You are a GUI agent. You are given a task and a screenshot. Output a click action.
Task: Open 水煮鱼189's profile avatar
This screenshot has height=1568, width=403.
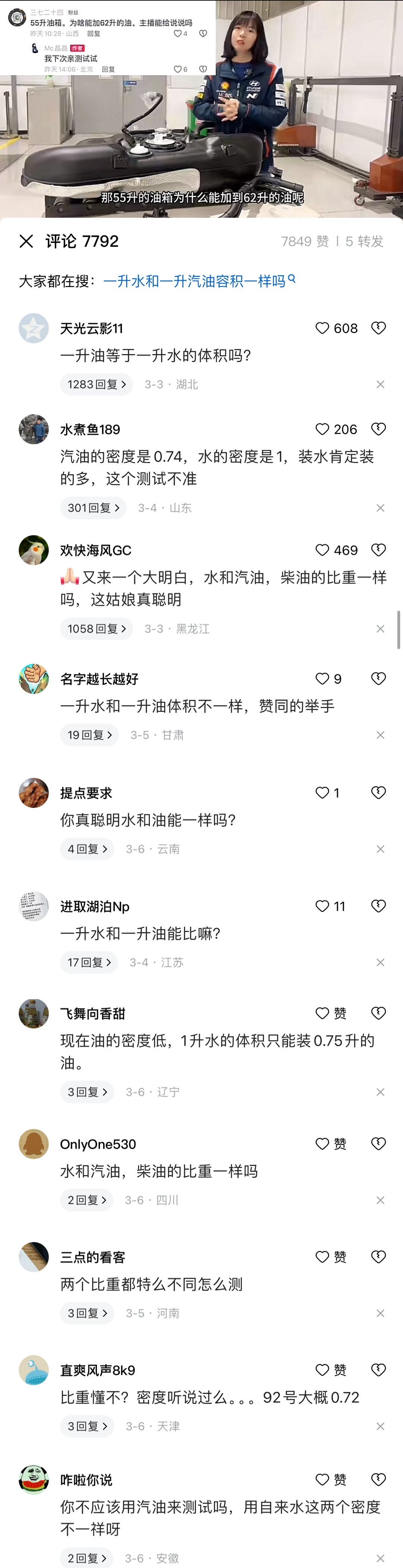coord(34,429)
